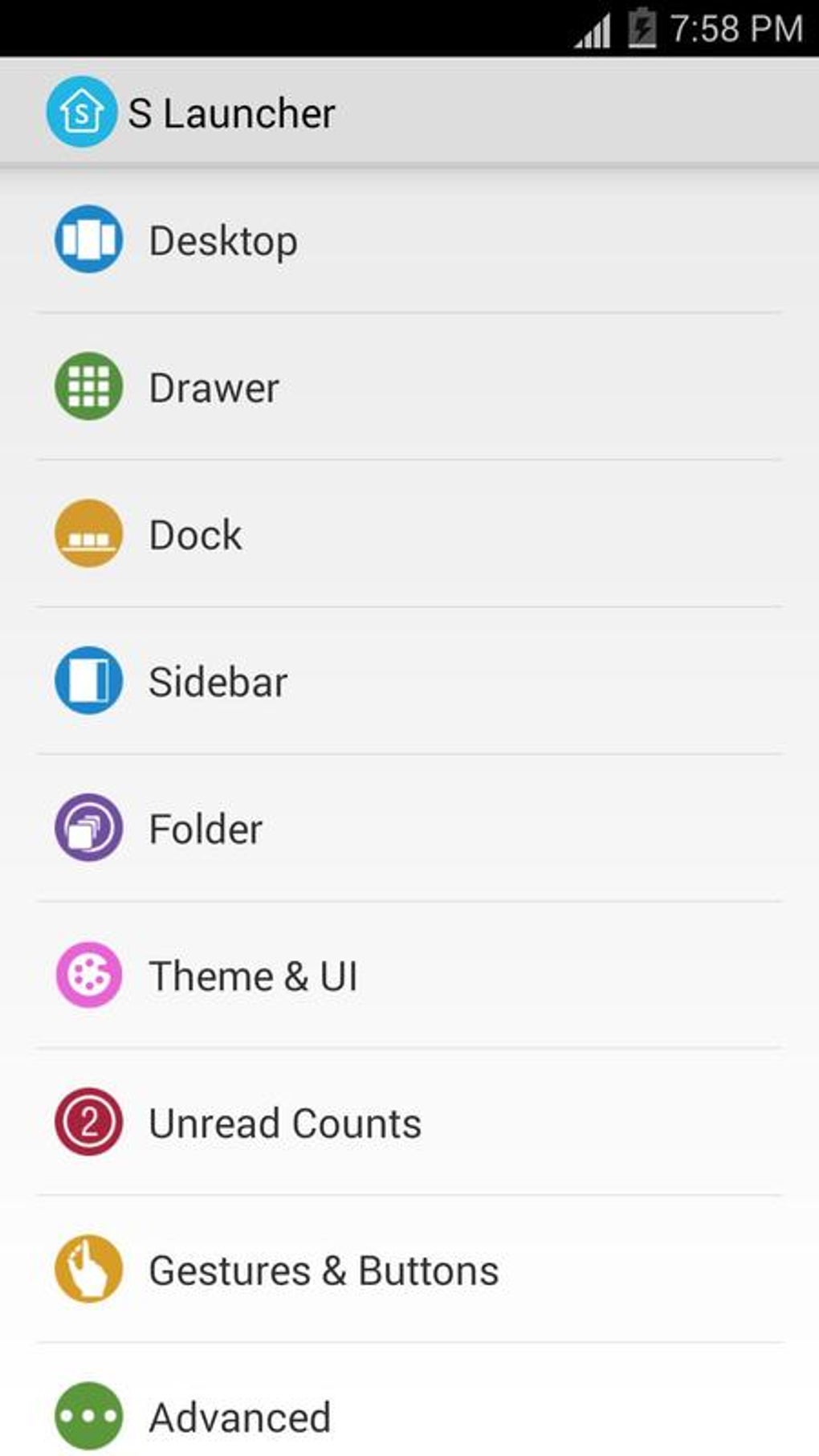The image size is (819, 1456).
Task: Select the Sidebar option
Action: coord(409,681)
